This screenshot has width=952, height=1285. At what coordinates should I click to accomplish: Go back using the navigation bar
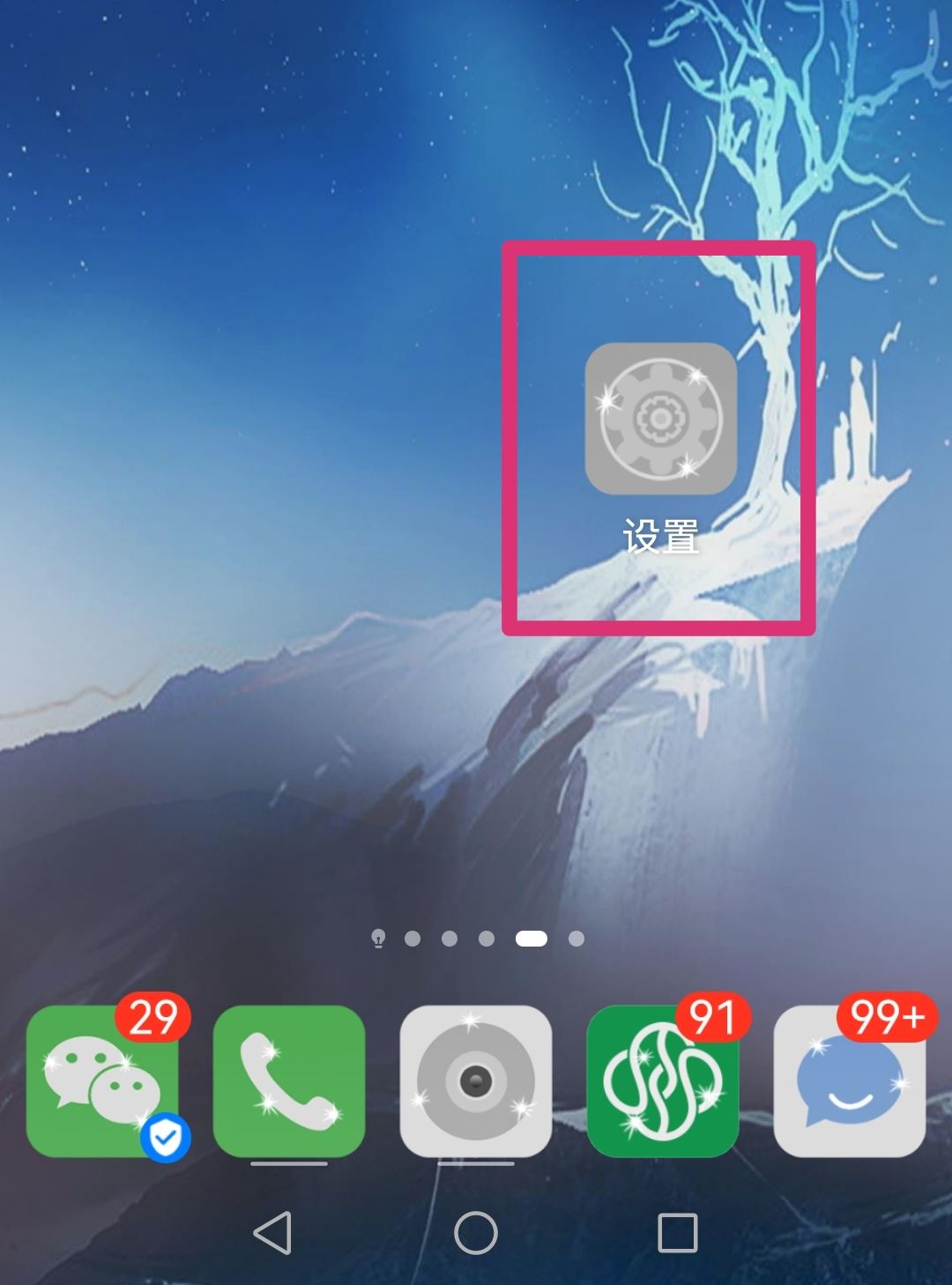point(272,1232)
